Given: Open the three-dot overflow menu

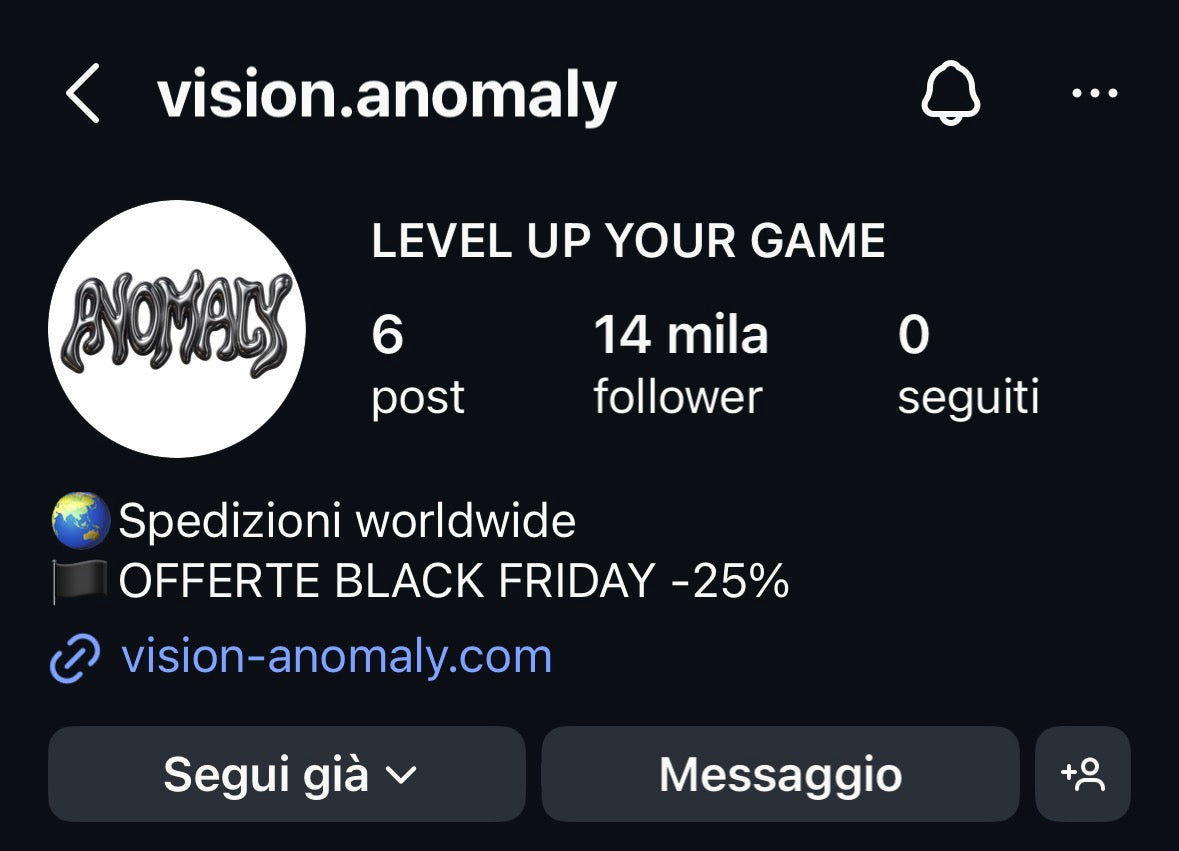Looking at the screenshot, I should point(1094,94).
